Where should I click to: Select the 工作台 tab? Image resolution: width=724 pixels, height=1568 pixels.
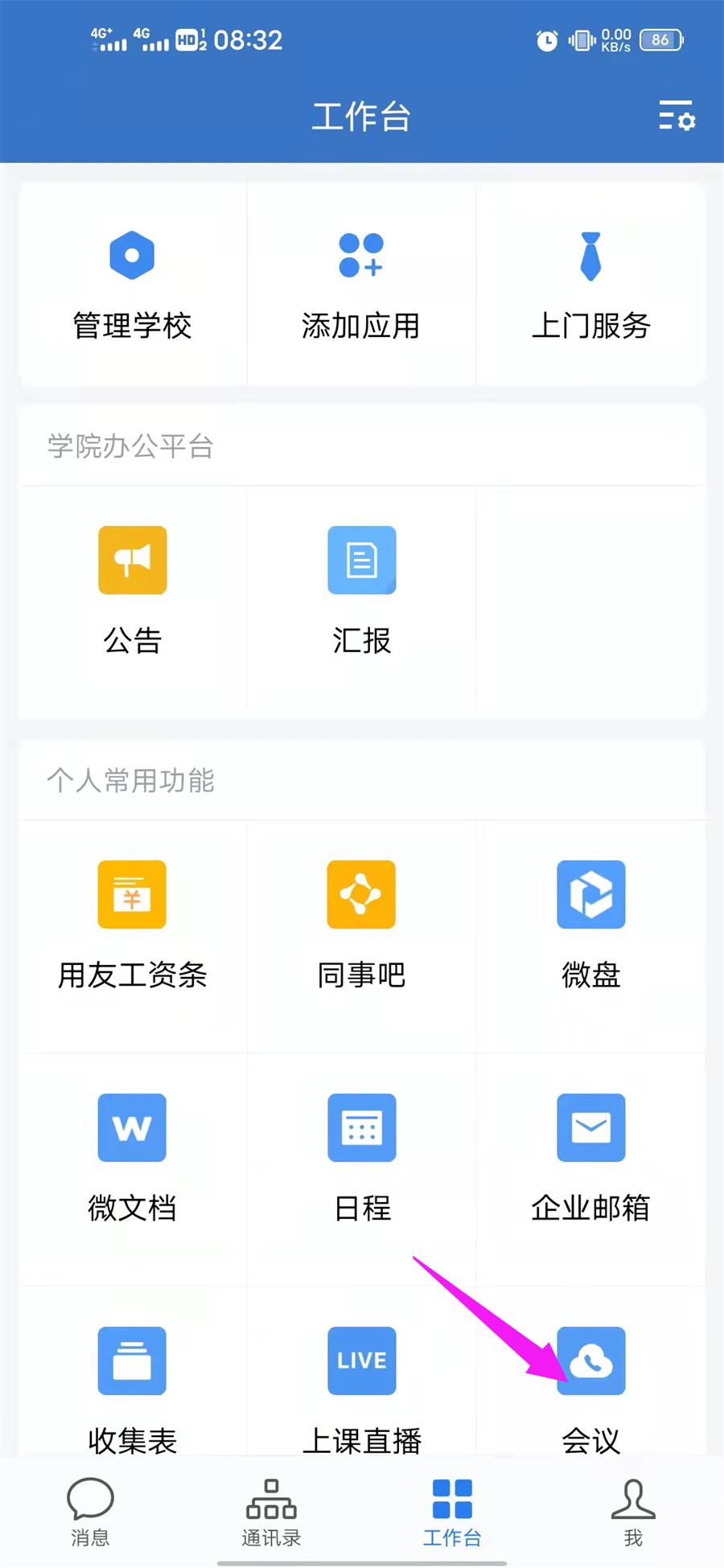point(452,1512)
